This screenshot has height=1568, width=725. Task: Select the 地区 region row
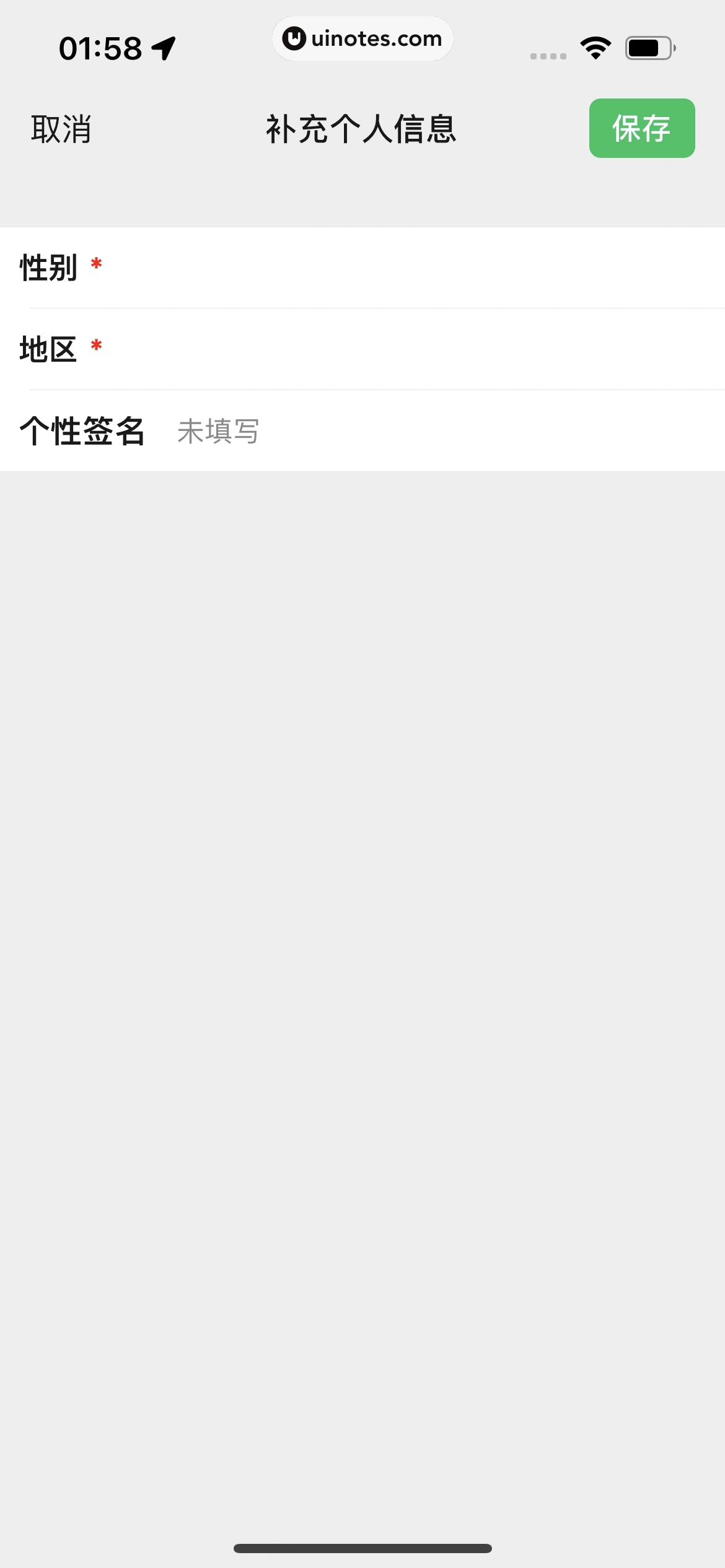coord(362,349)
